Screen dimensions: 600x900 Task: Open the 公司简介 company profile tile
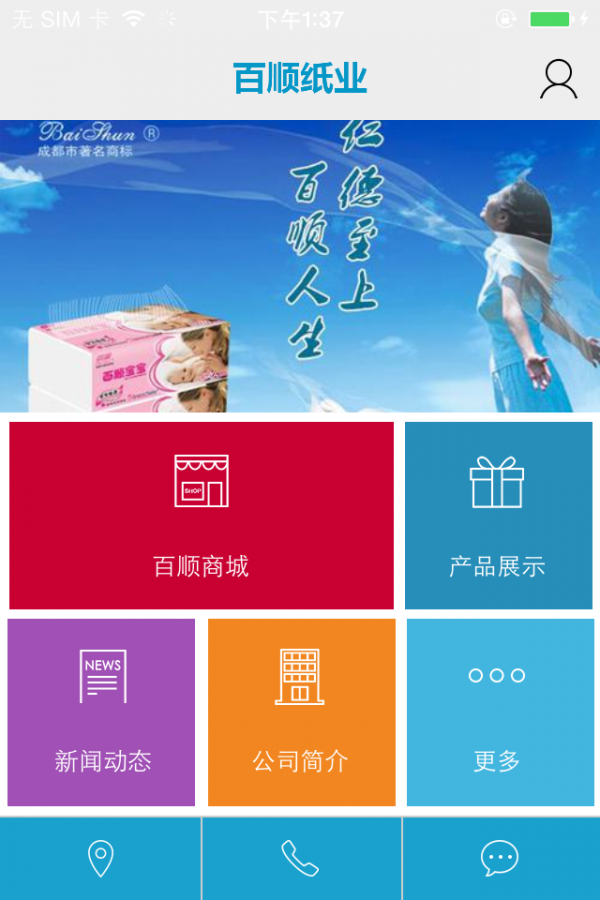[301, 712]
